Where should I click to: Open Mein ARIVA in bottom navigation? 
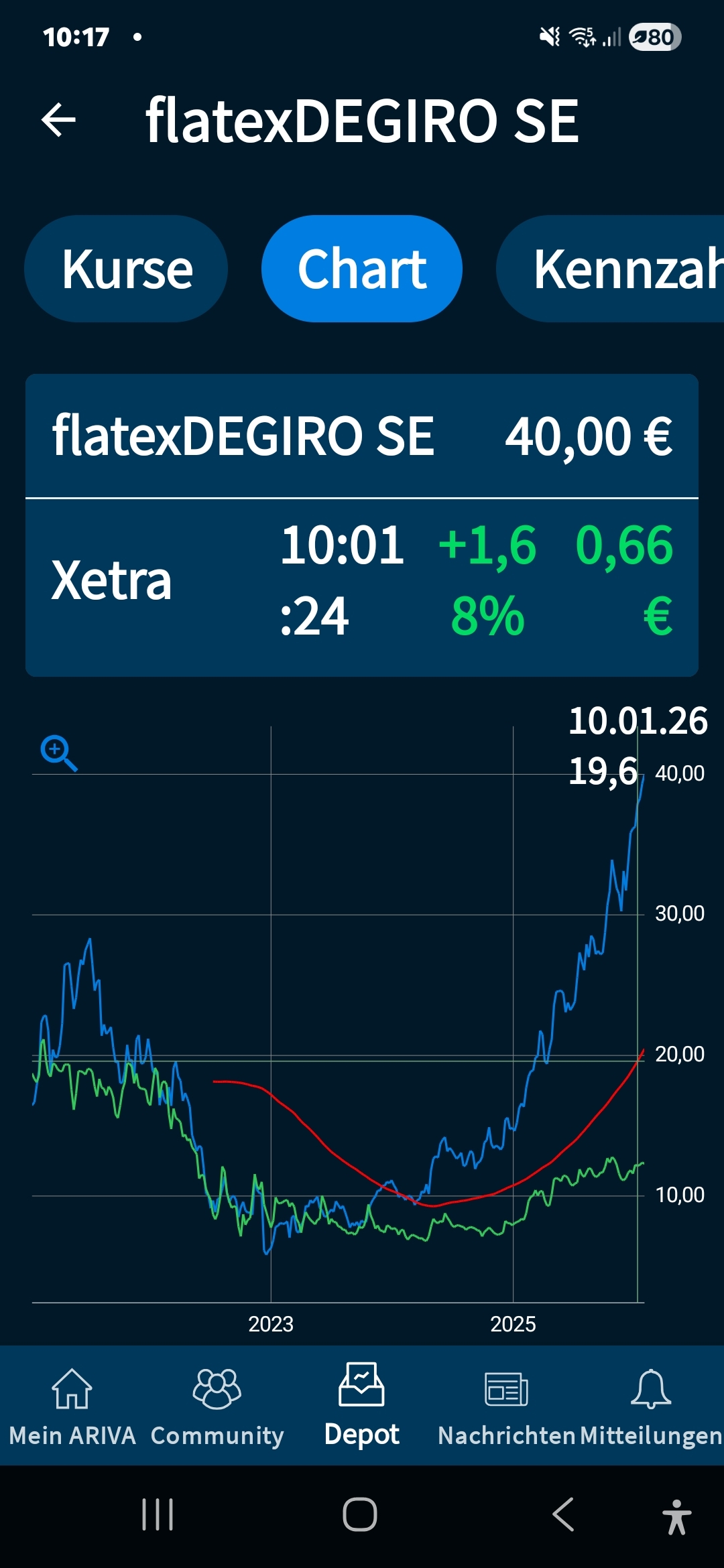(x=72, y=1405)
